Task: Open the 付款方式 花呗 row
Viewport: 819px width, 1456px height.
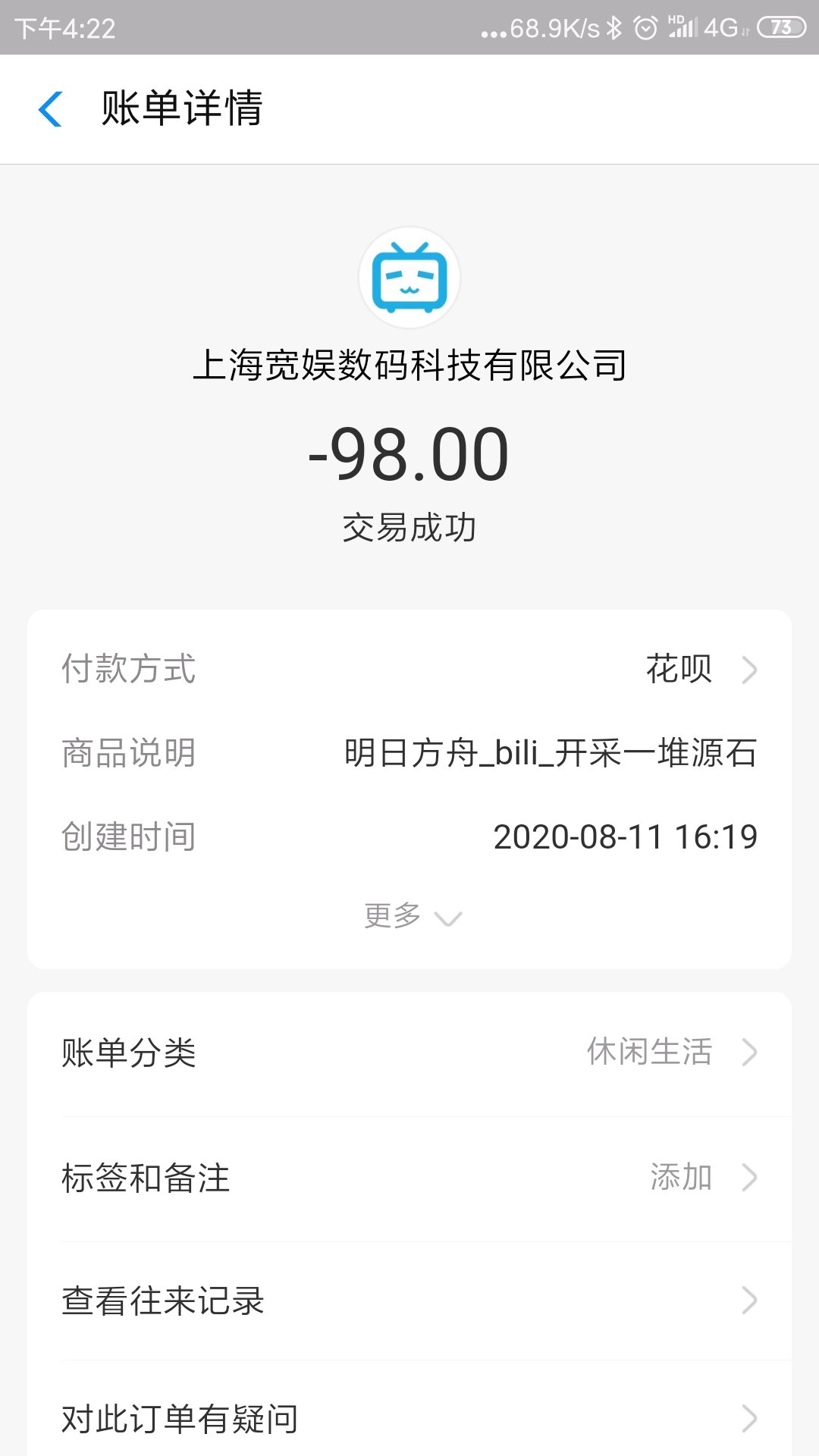Action: tap(409, 669)
